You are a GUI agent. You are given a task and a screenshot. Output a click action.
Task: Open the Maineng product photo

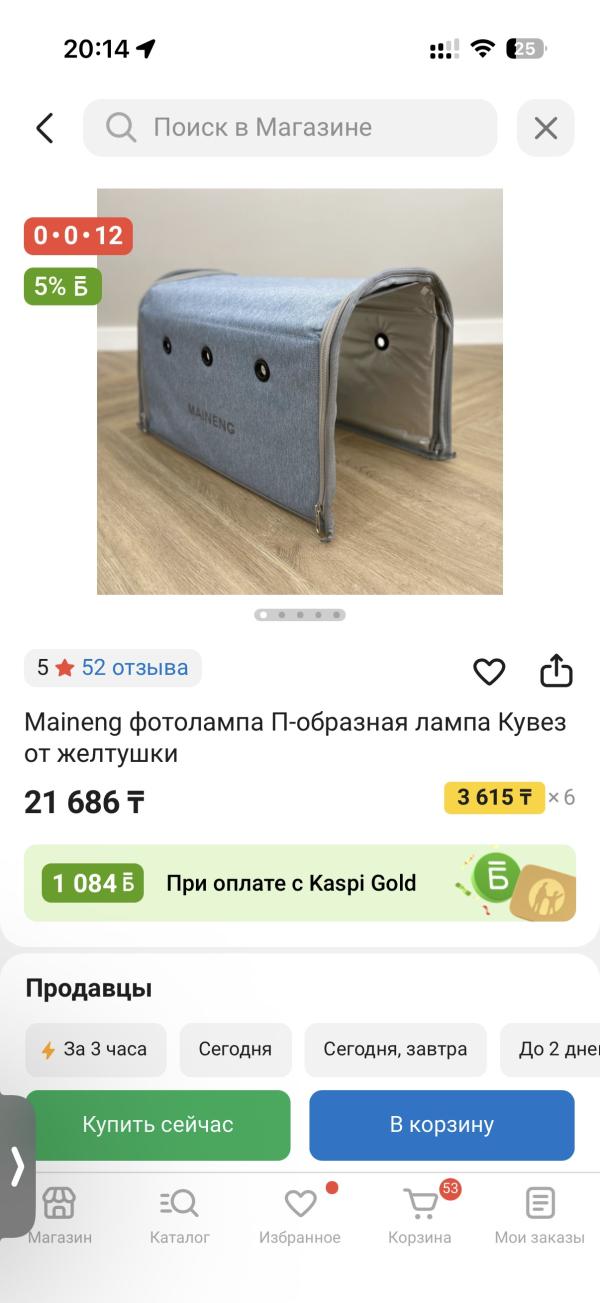tap(300, 391)
